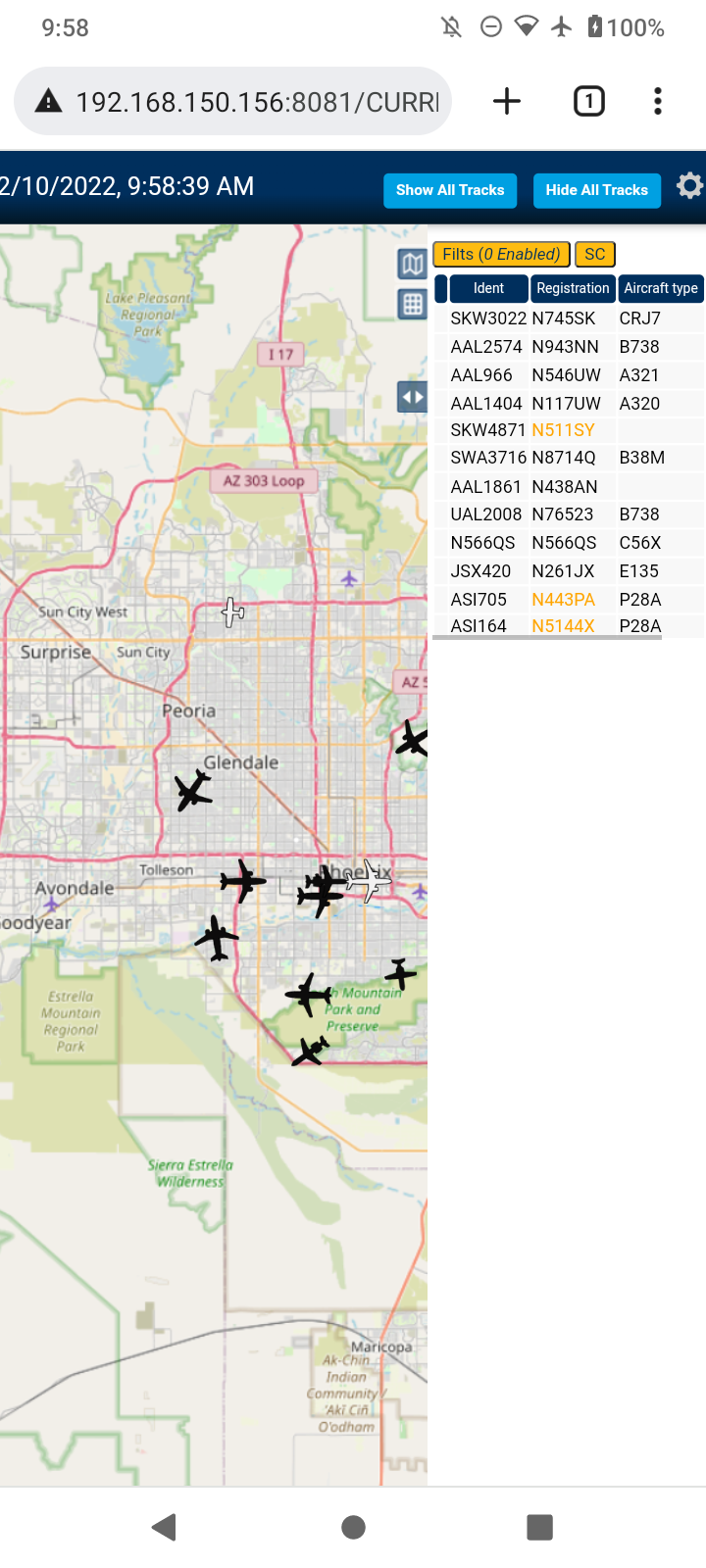Tap Show All Tracks button
Screen dimensions: 706x1568
pos(450,190)
